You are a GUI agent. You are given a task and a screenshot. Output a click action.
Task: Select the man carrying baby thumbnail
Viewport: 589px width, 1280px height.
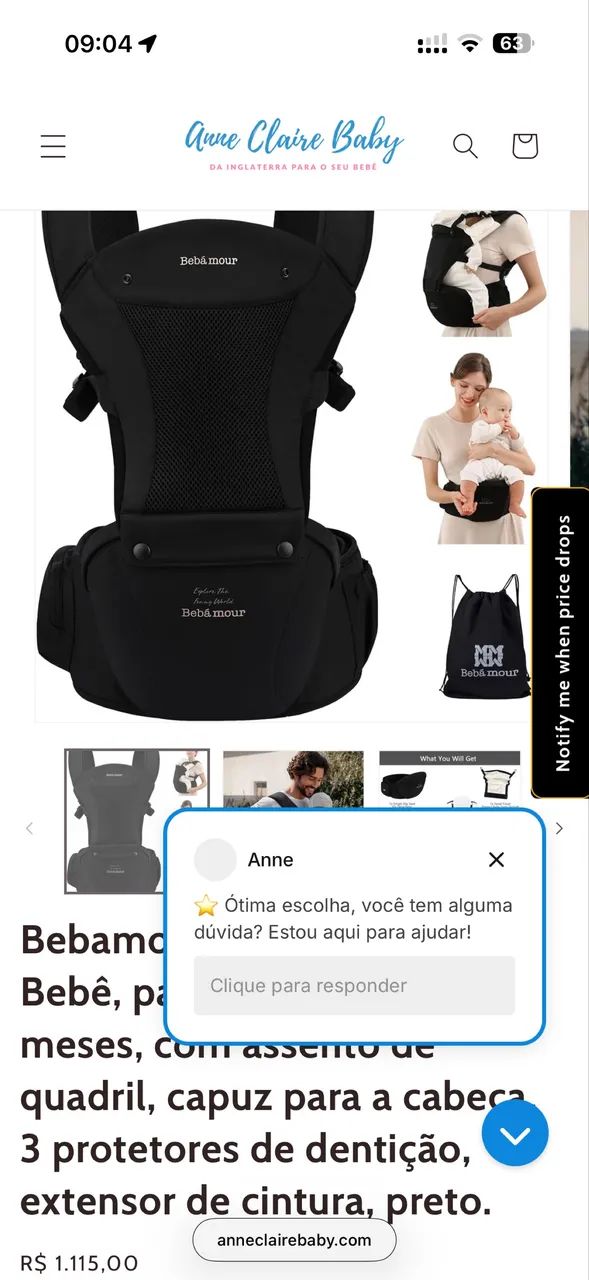pyautogui.click(x=293, y=779)
